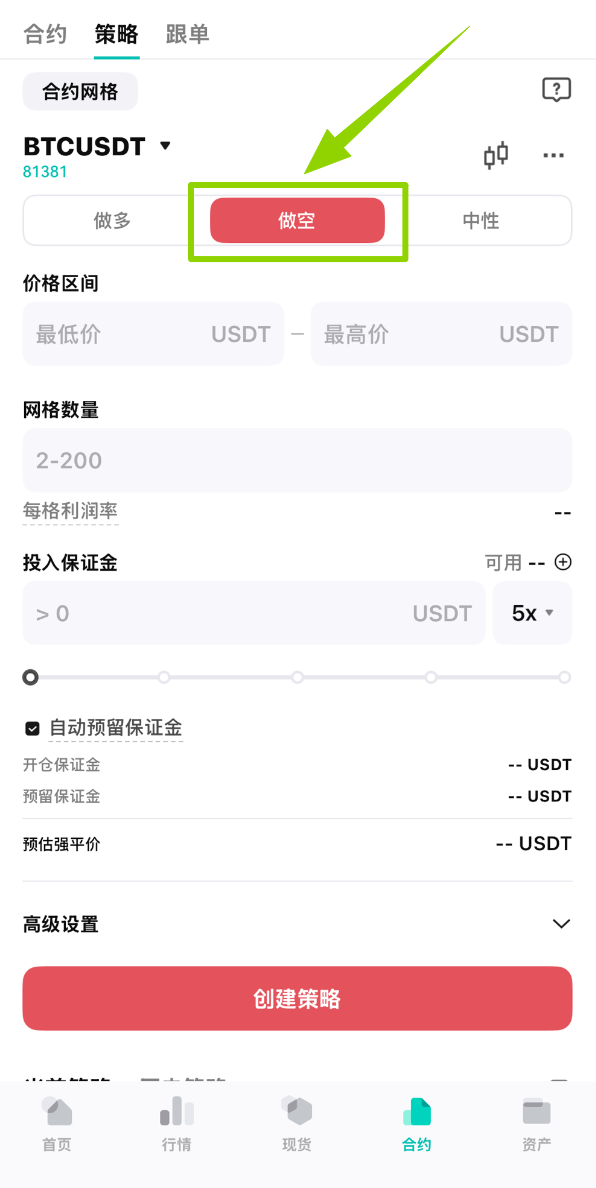Switch to the 跟单 top tab

pos(187,34)
